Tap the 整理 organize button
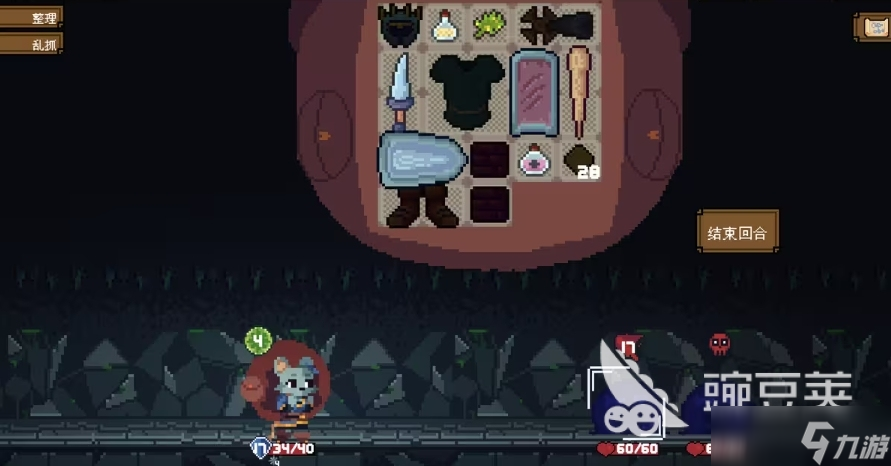891x466 pixels. coord(30,17)
